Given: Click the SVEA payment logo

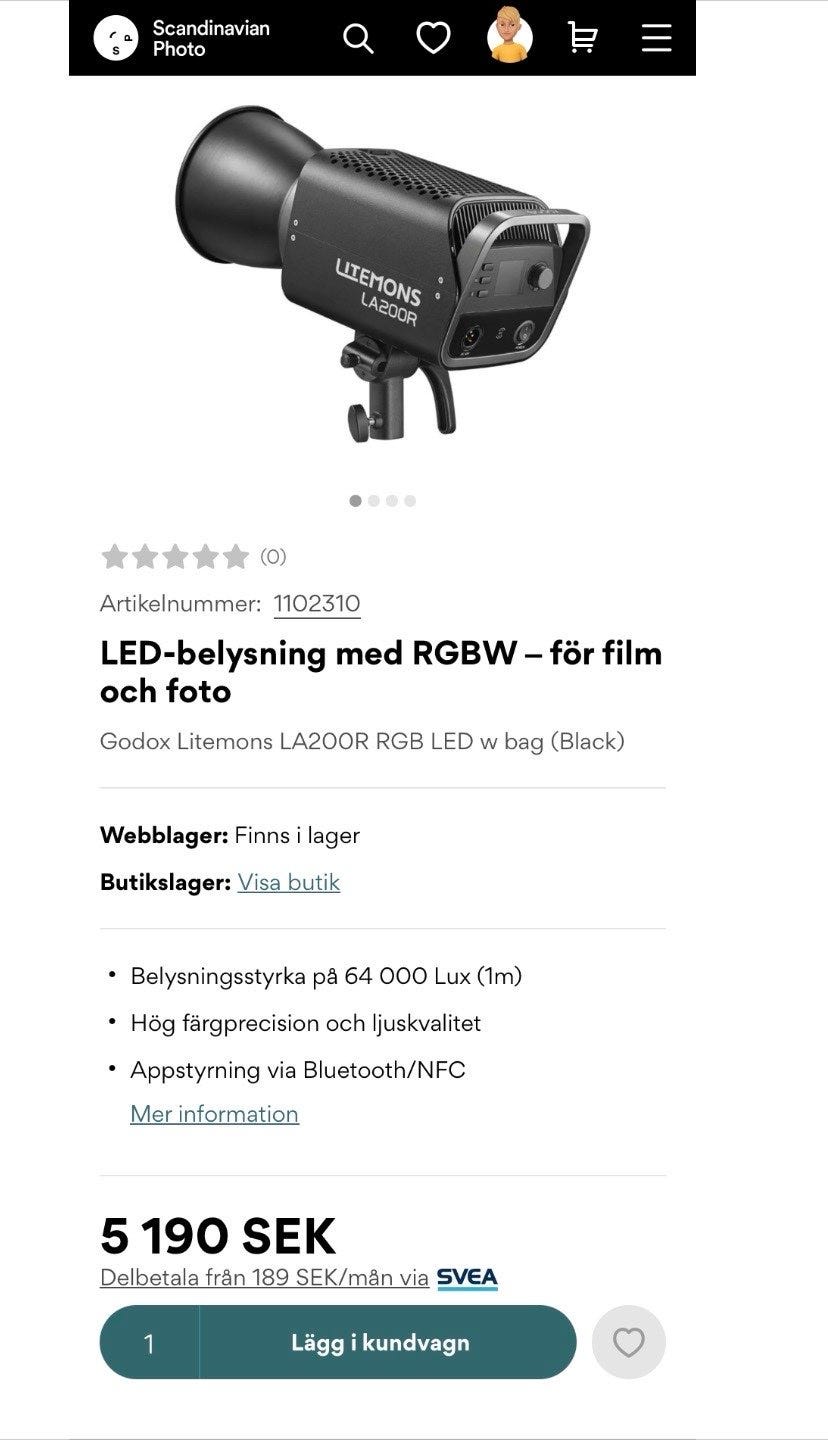Looking at the screenshot, I should (466, 1276).
